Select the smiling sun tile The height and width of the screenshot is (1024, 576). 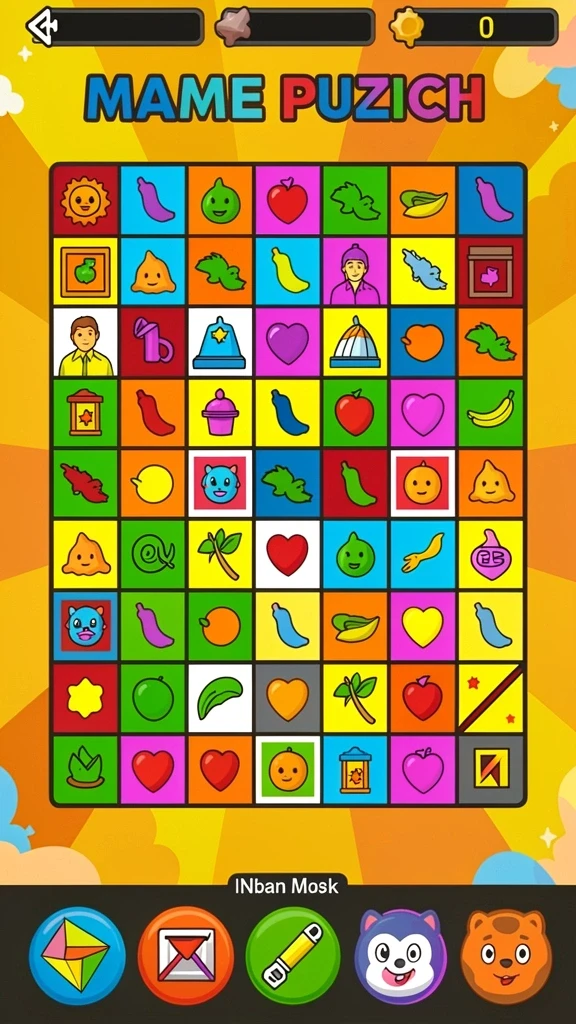[86, 200]
